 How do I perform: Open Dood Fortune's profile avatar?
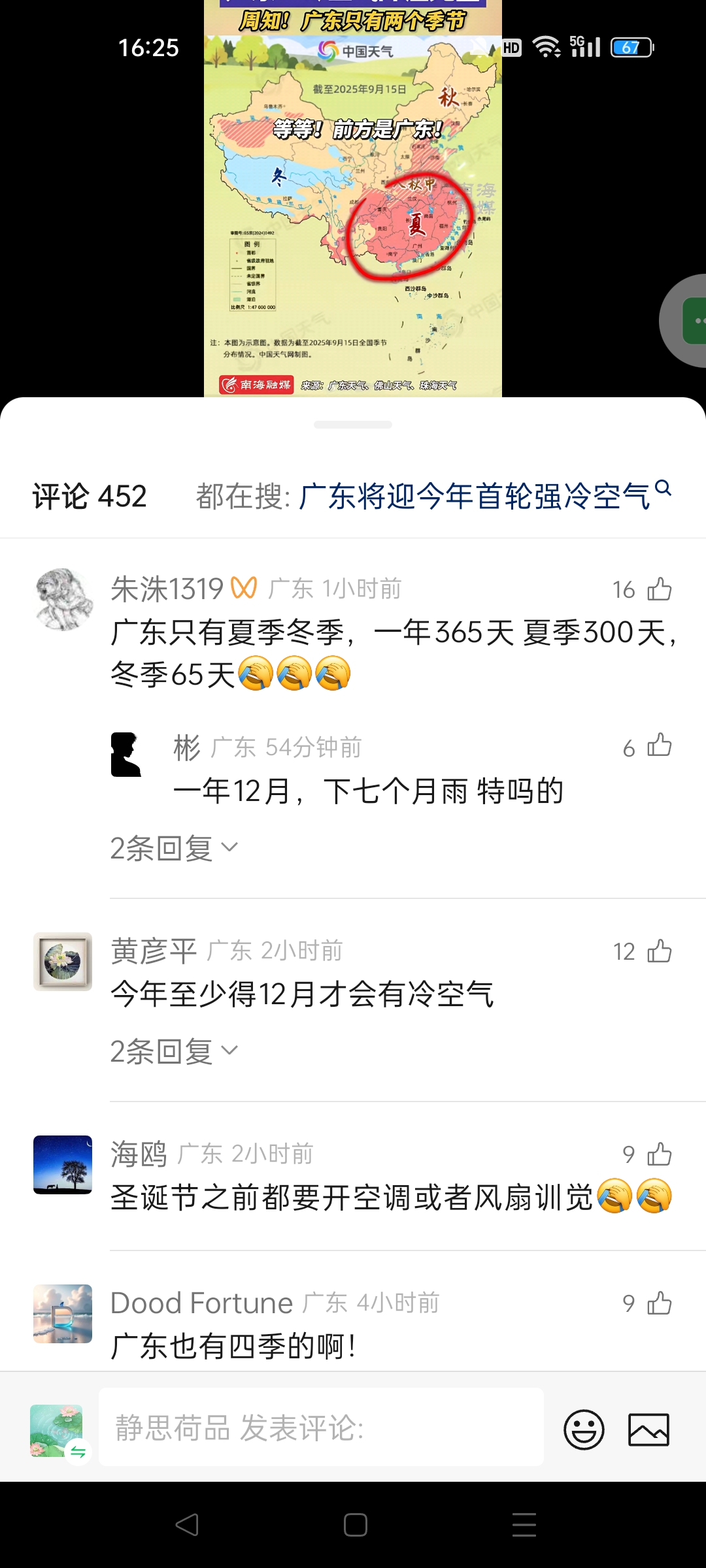click(63, 1314)
